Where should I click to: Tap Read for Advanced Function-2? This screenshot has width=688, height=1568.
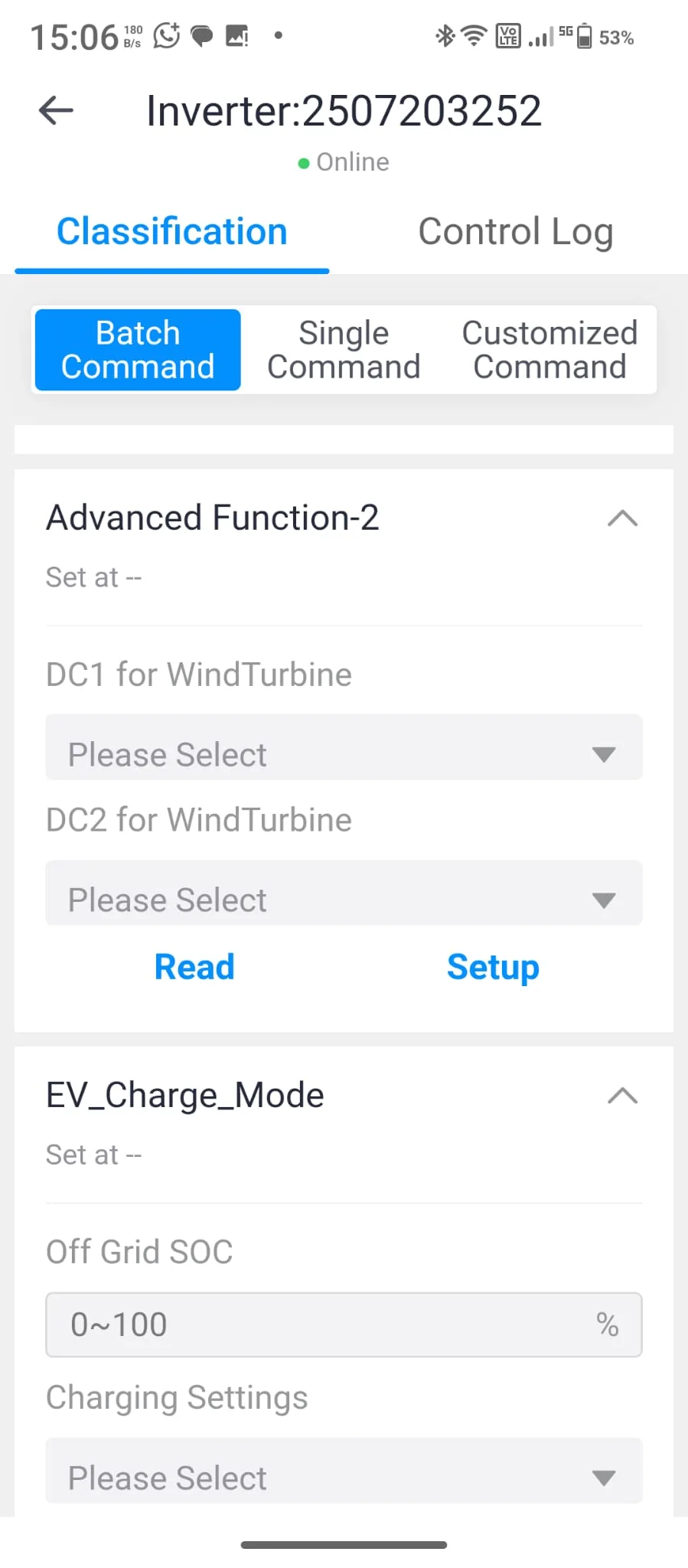(194, 966)
